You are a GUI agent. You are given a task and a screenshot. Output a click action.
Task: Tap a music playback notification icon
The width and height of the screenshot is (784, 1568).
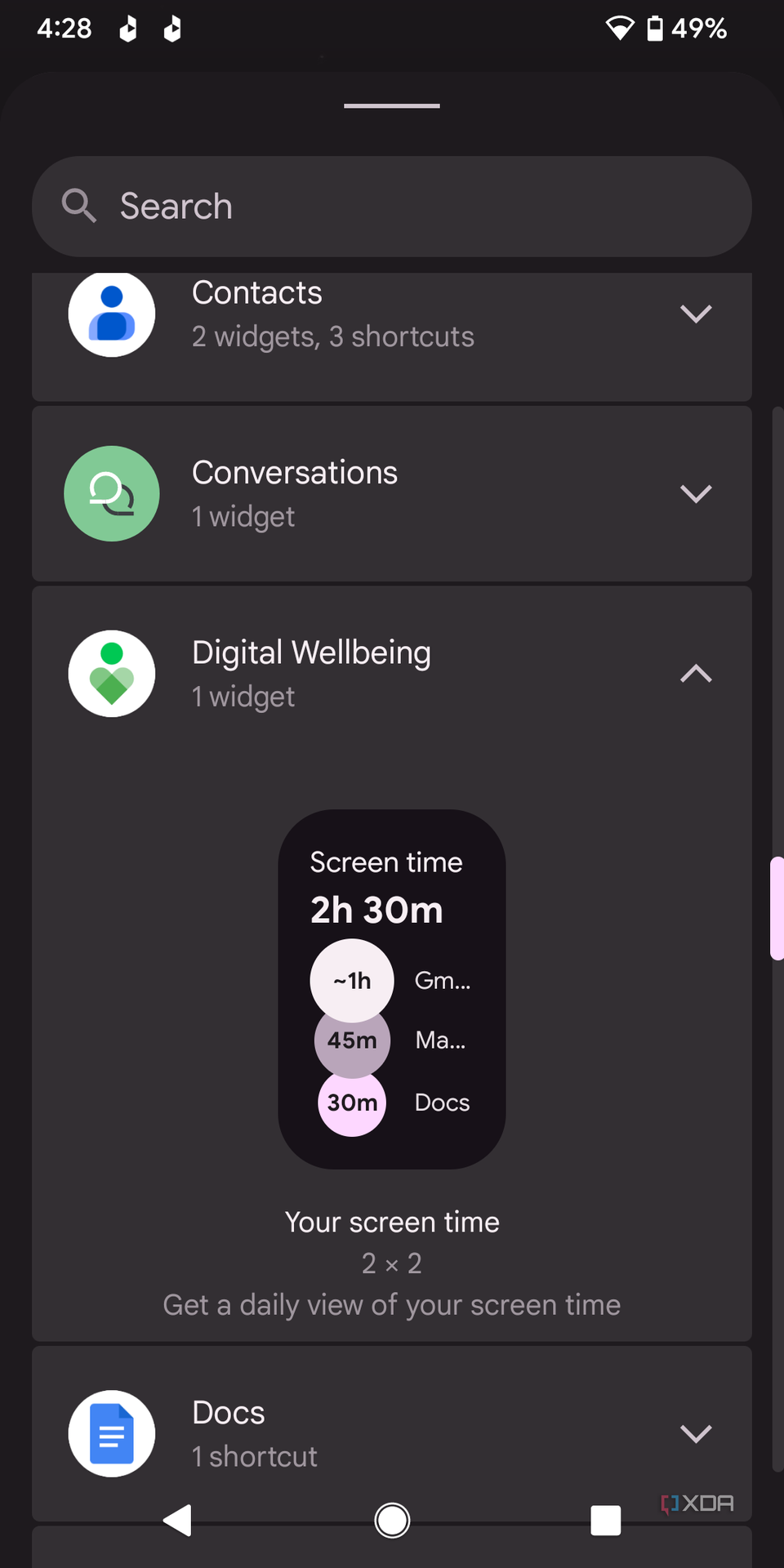click(x=129, y=28)
